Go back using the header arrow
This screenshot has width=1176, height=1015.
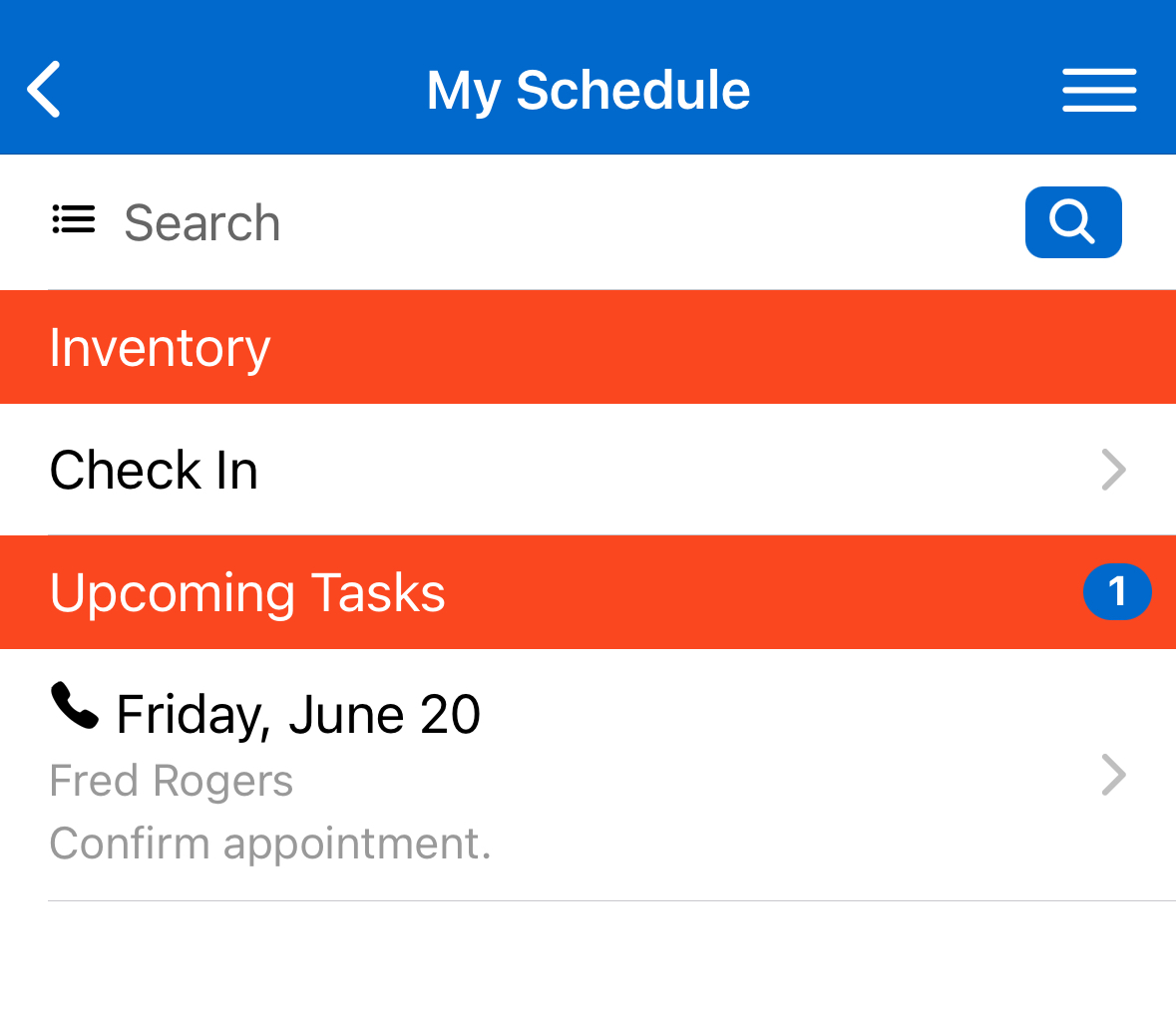tap(44, 90)
